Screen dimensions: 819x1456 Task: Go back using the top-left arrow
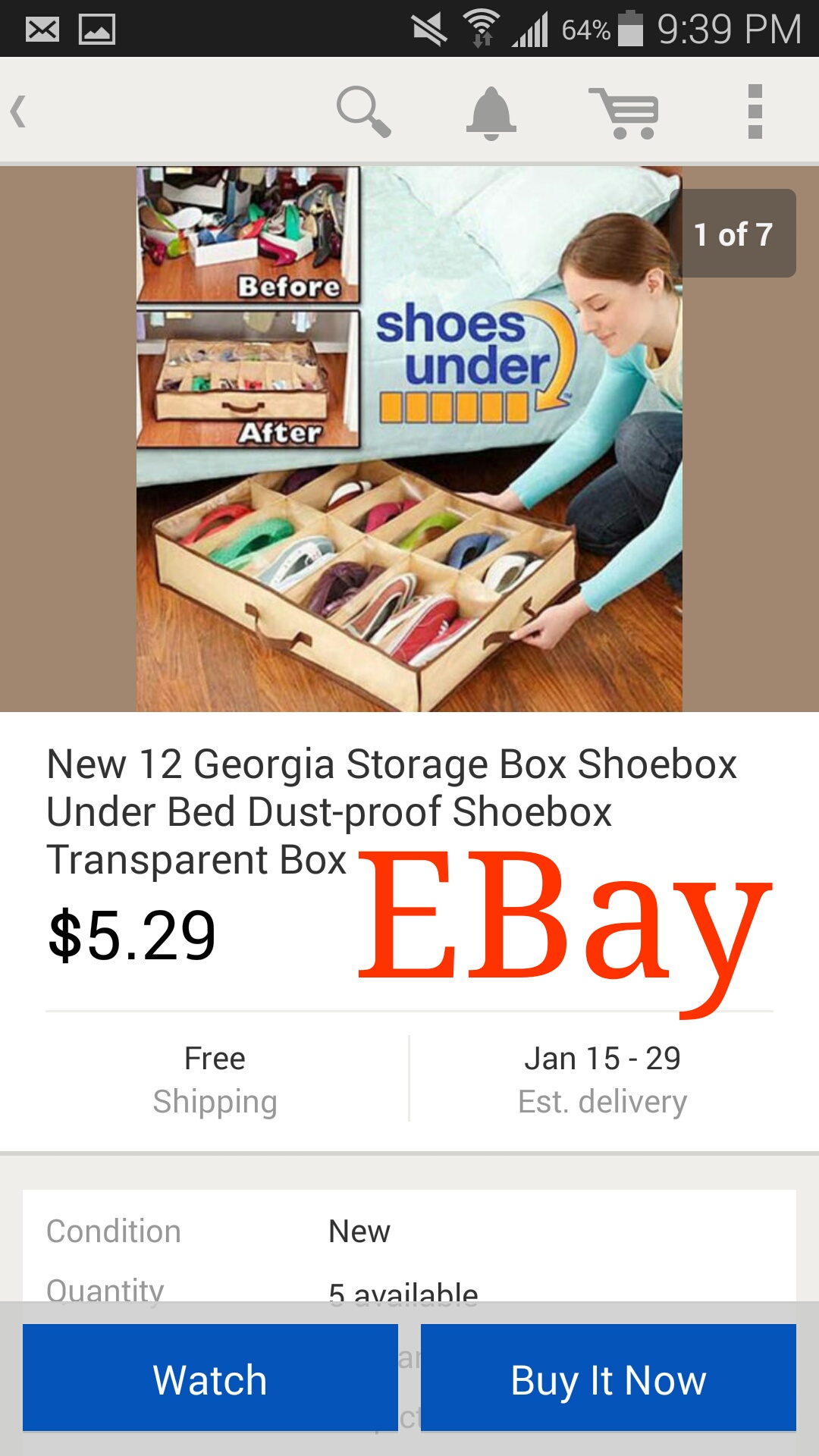point(20,111)
